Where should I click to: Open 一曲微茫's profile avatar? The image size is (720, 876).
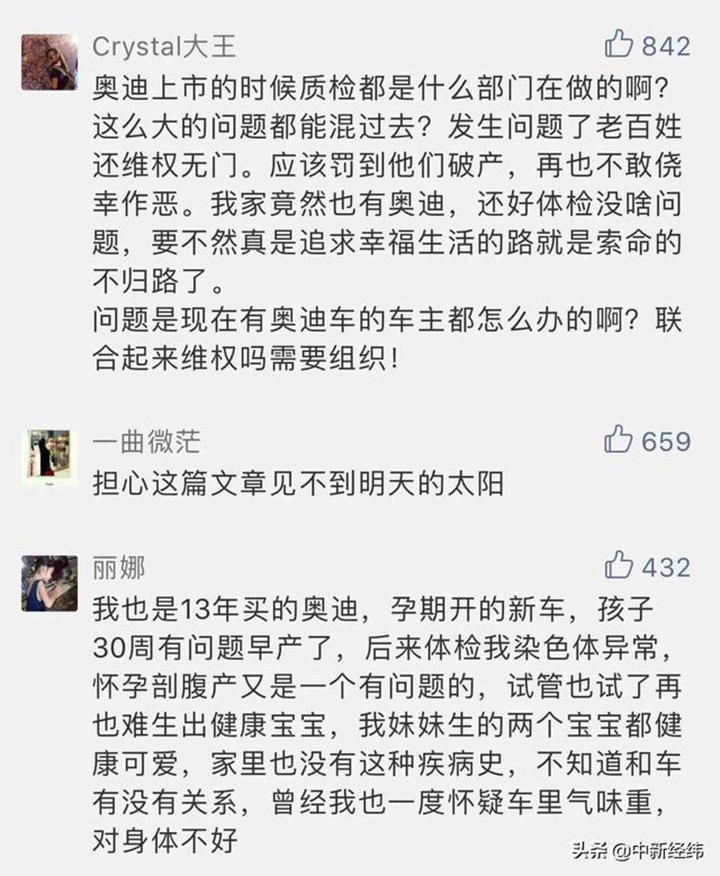[x=49, y=457]
